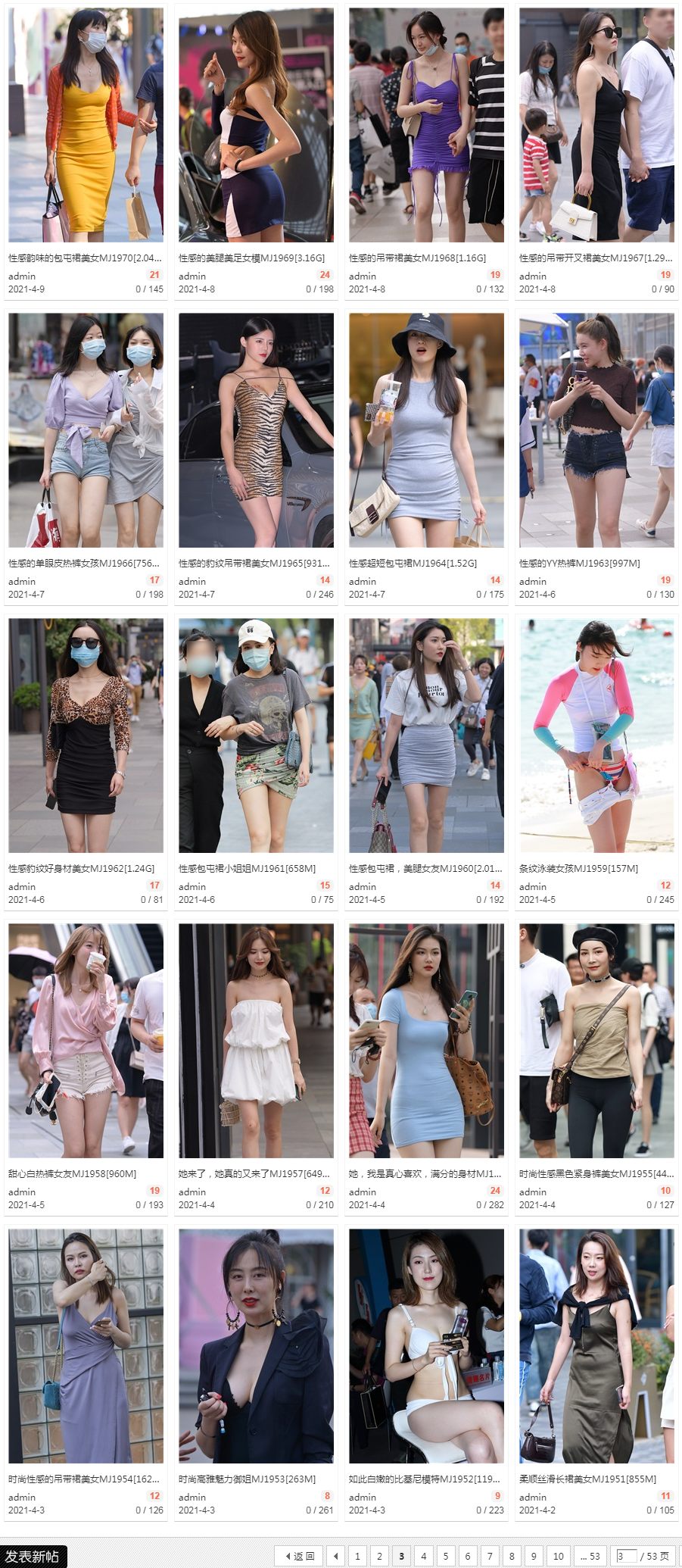Open post 条纹泳装女孩MJ1959 picture
The width and height of the screenshot is (682, 1568).
point(596,735)
